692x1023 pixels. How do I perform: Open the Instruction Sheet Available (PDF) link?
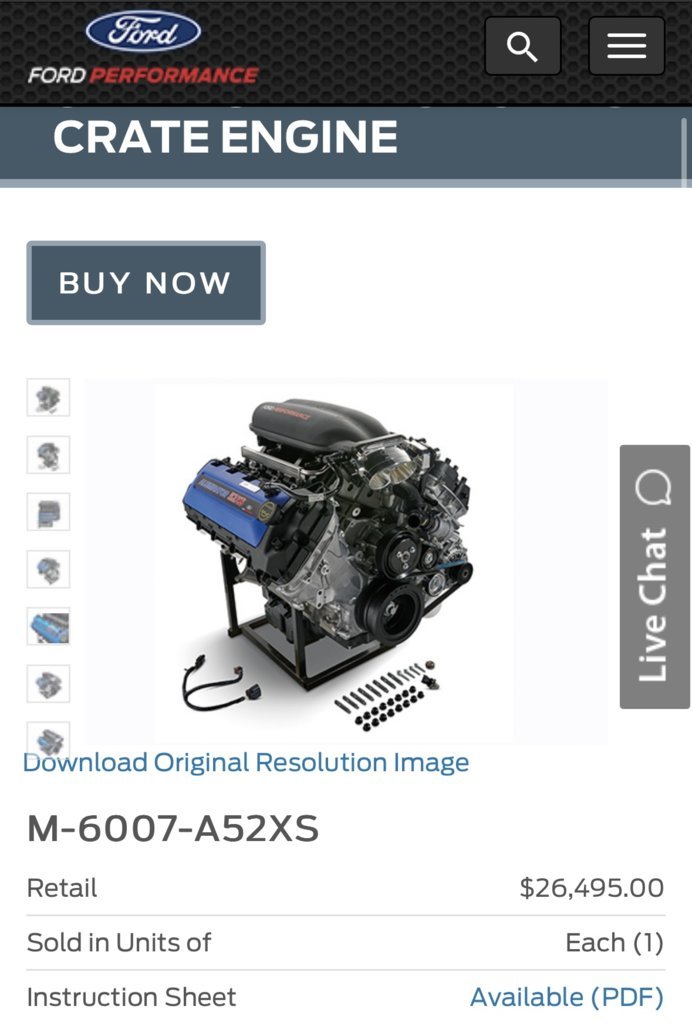point(566,997)
